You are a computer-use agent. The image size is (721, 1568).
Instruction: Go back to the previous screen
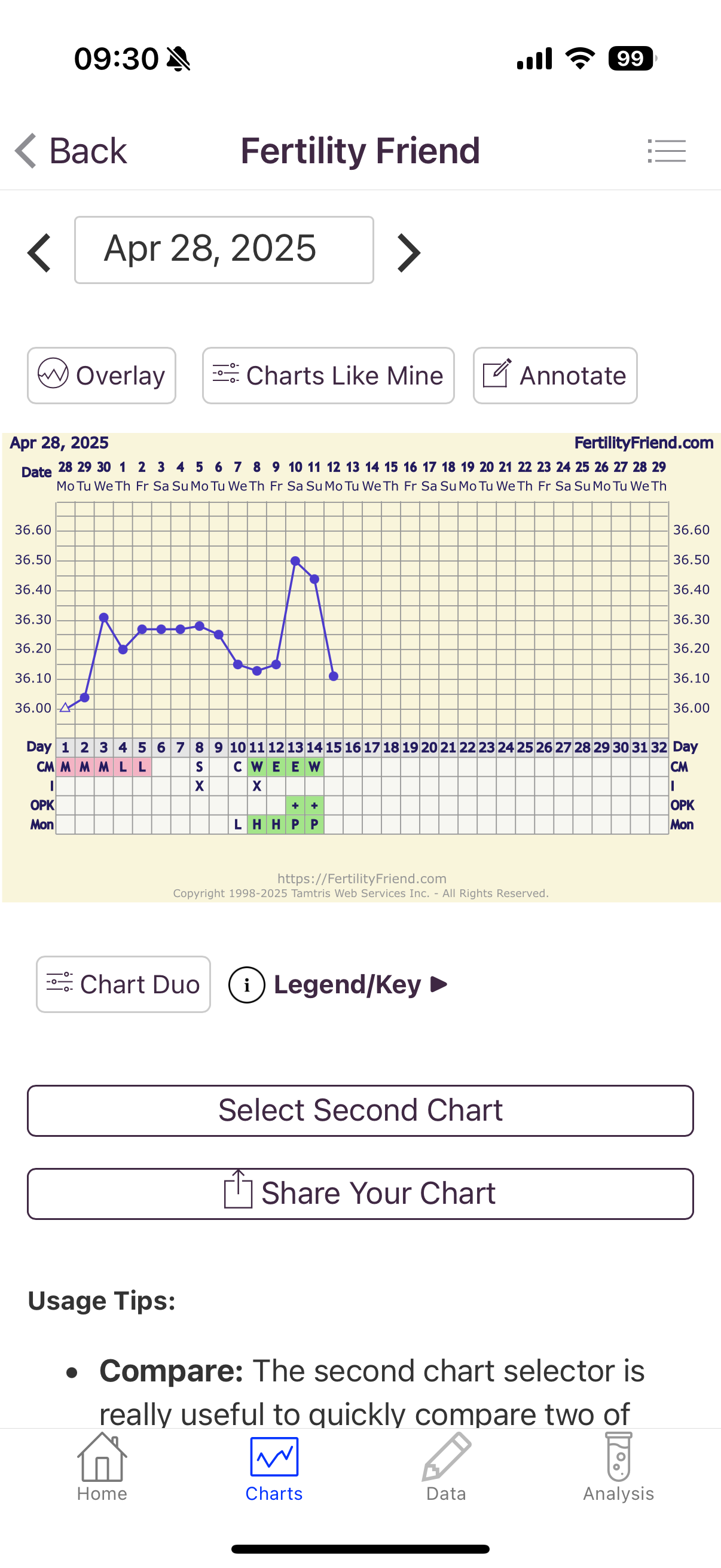click(x=71, y=150)
